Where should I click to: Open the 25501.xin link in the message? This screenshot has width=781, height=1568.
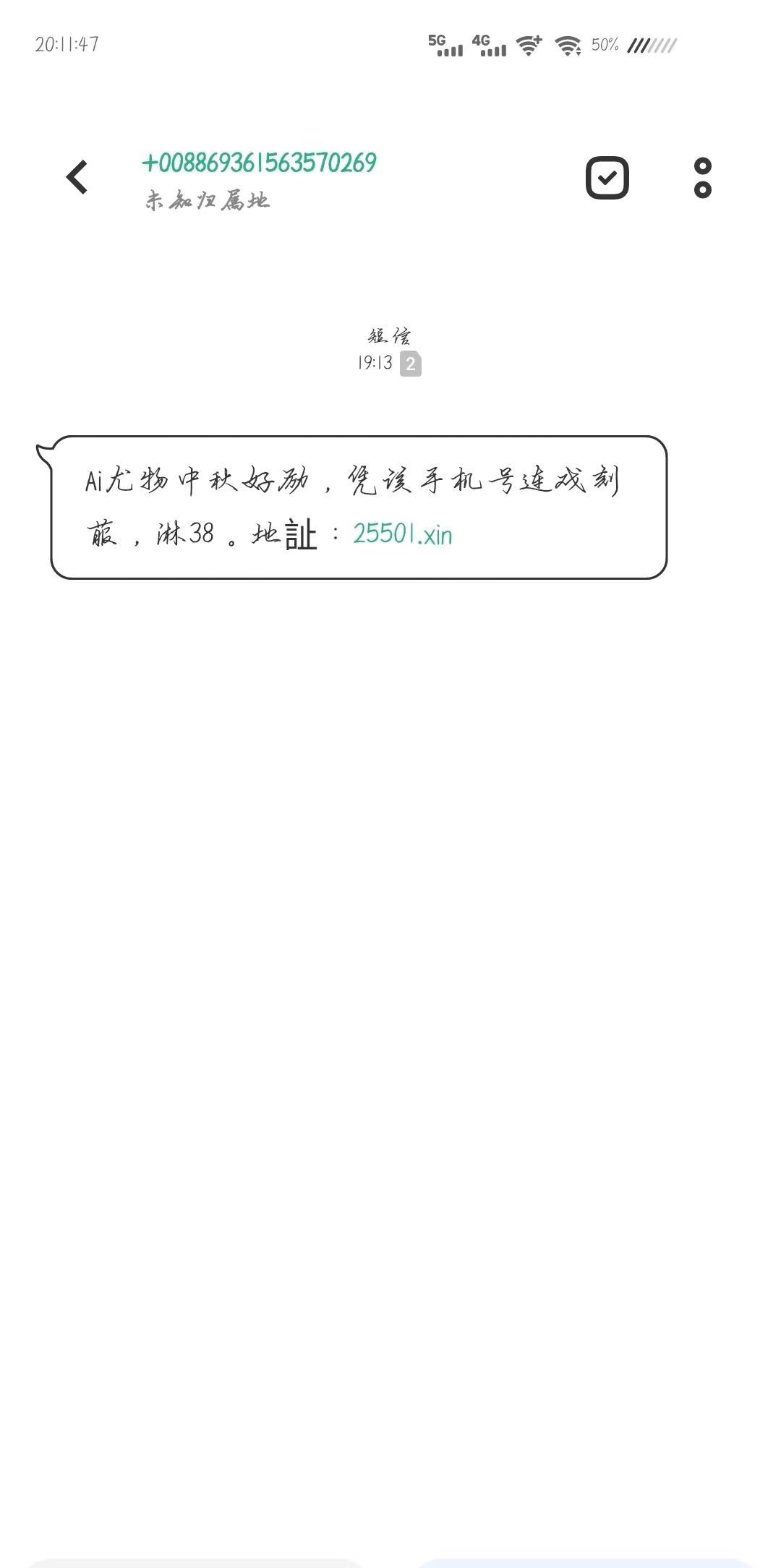click(402, 534)
